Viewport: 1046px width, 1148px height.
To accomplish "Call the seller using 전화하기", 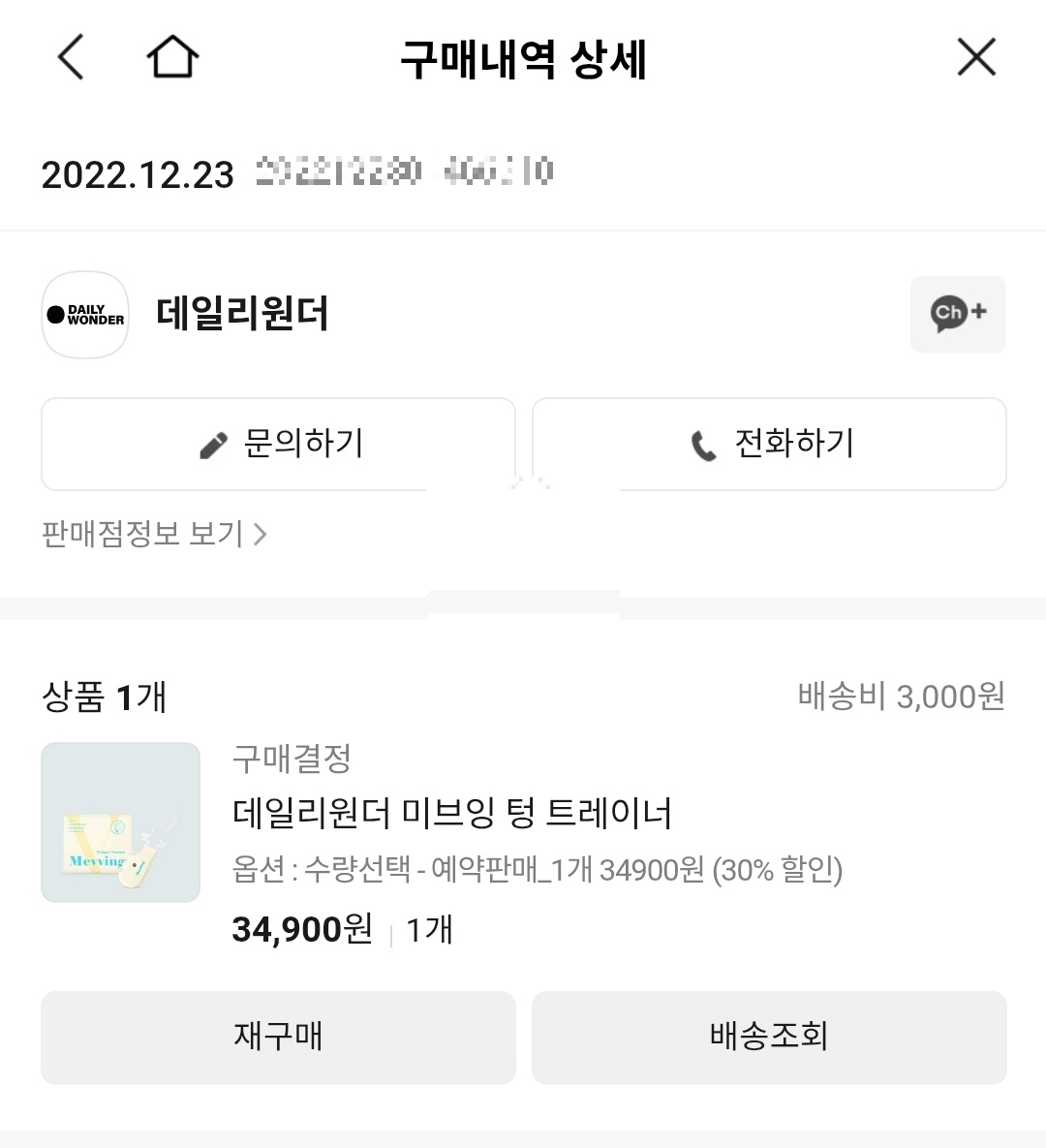I will (769, 444).
